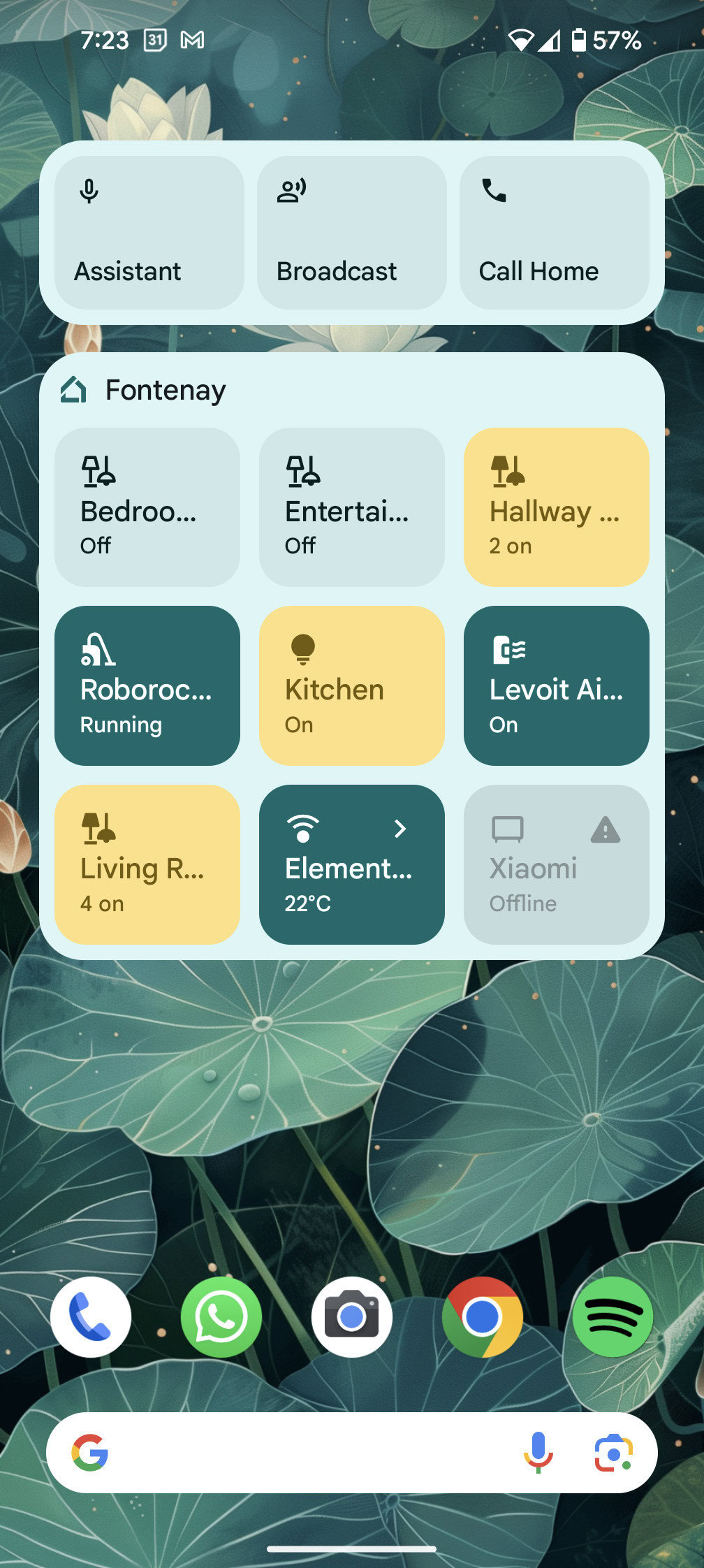The height and width of the screenshot is (1568, 704).
Task: Toggle the Levoit Air purifier
Action: click(556, 685)
